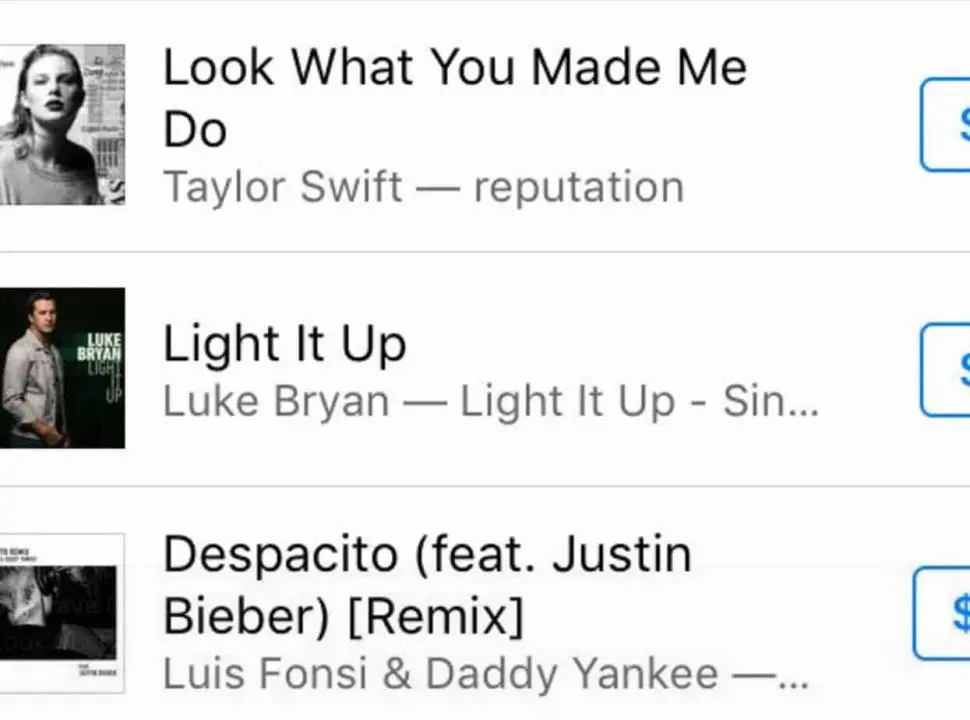Tap the price button for Look What You Made Me Do

click(947, 125)
